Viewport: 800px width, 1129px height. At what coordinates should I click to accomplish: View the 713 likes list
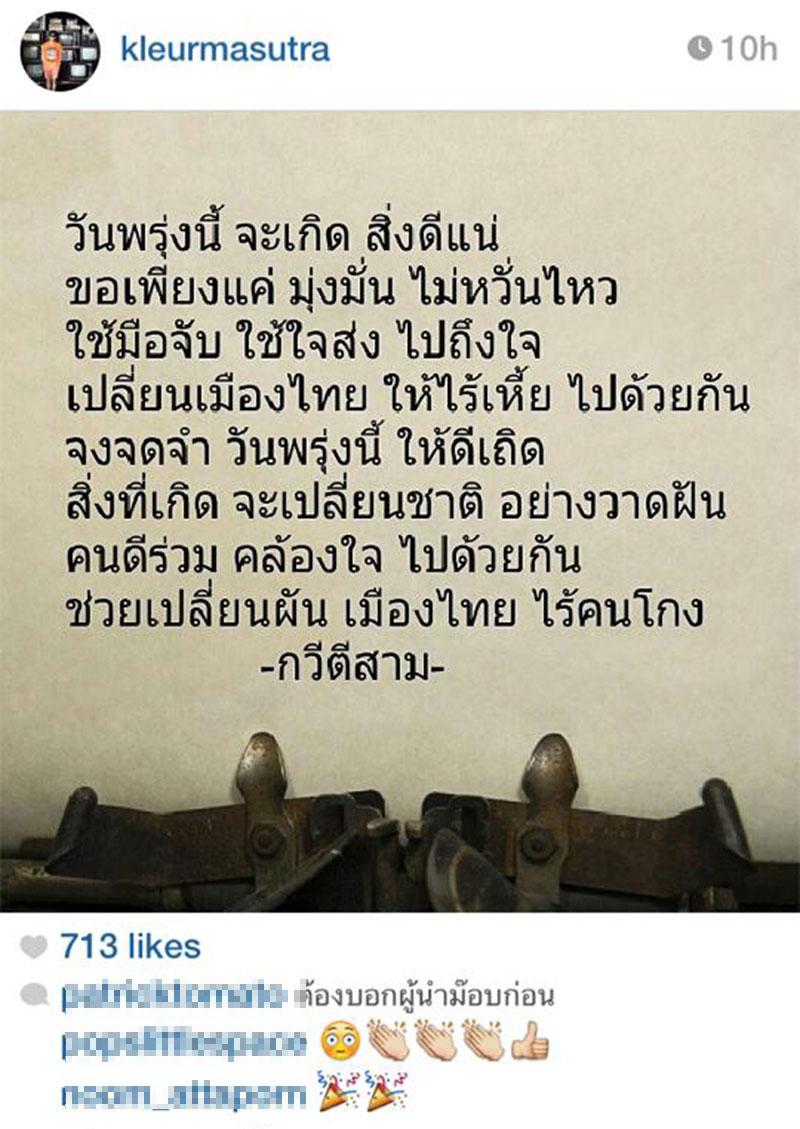[130, 946]
